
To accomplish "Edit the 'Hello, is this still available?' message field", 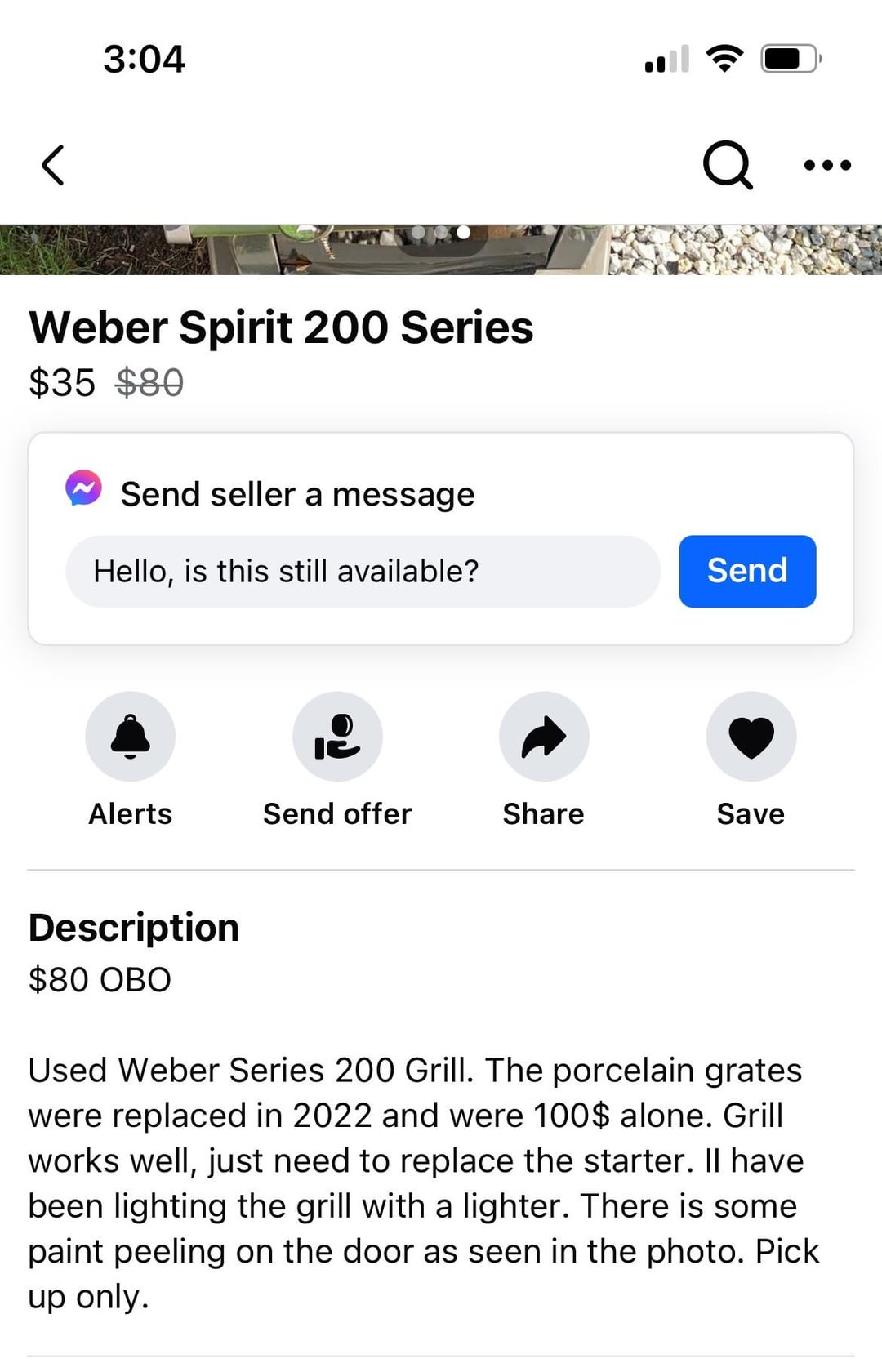I will coord(363,571).
